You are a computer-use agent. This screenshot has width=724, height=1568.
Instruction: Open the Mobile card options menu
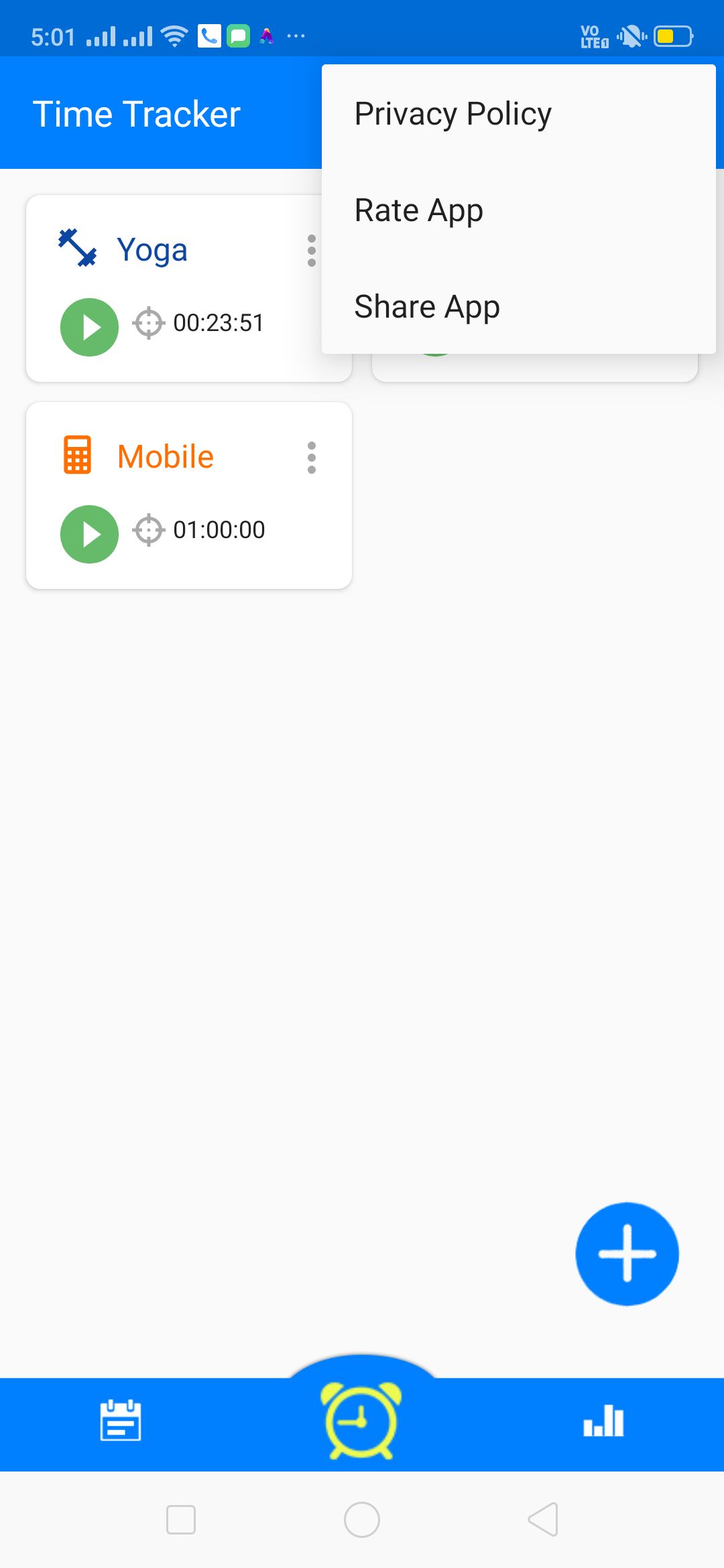coord(311,458)
